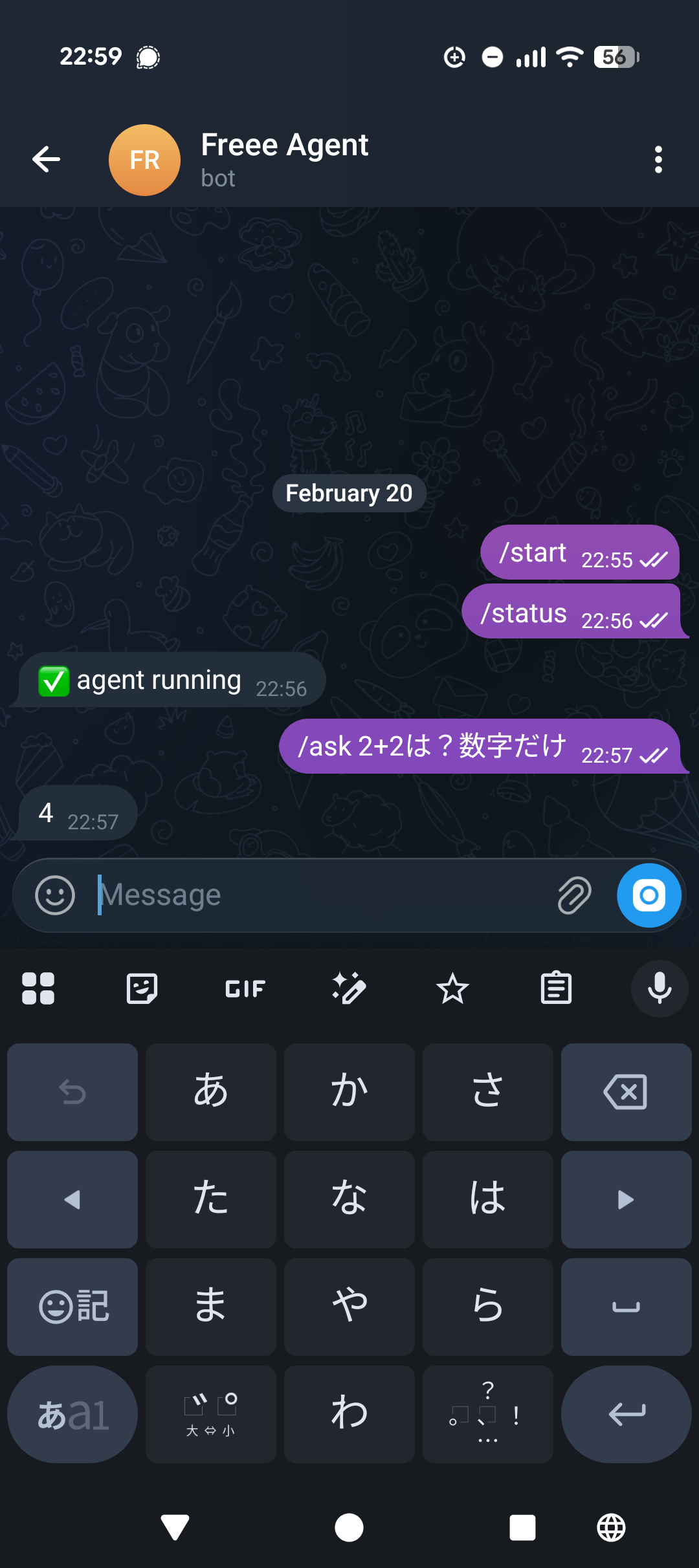The image size is (699, 1568).
Task: Go back from the Freee Agent chat
Action: click(x=47, y=159)
